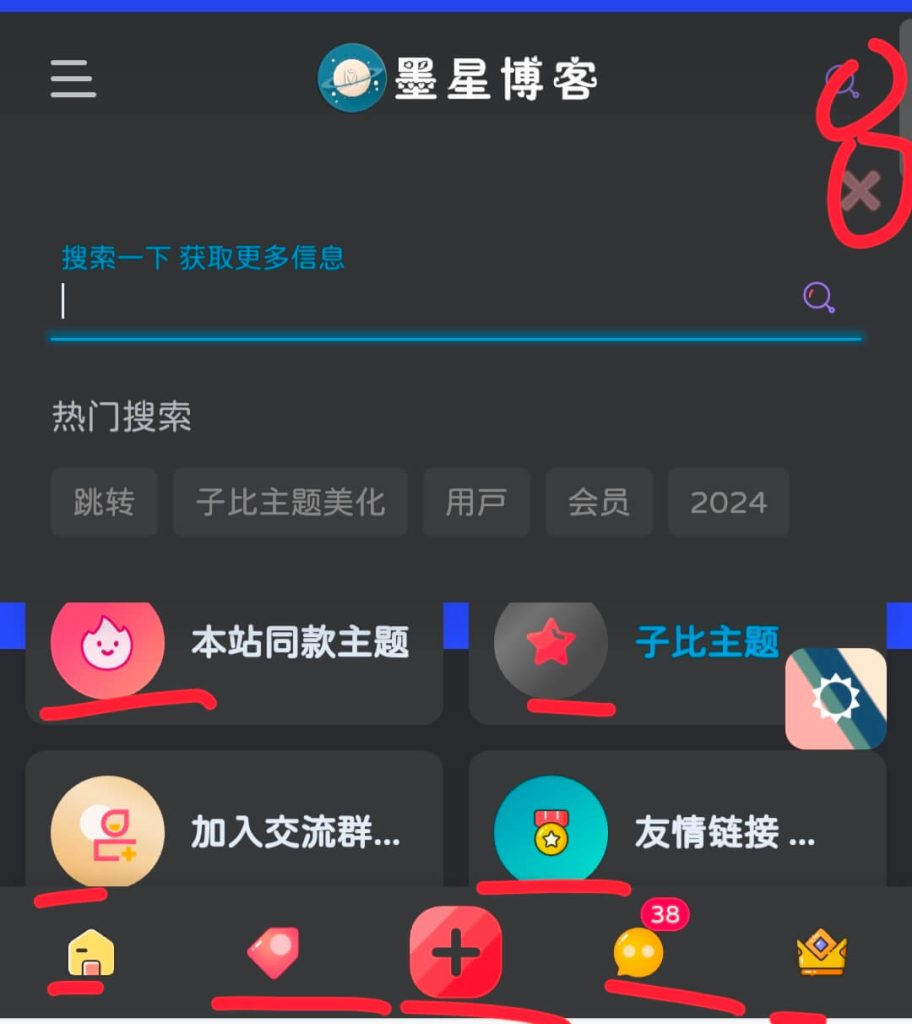Image resolution: width=912 pixels, height=1024 pixels.
Task: Tap the 用戶 hot search chip
Action: [x=476, y=502]
